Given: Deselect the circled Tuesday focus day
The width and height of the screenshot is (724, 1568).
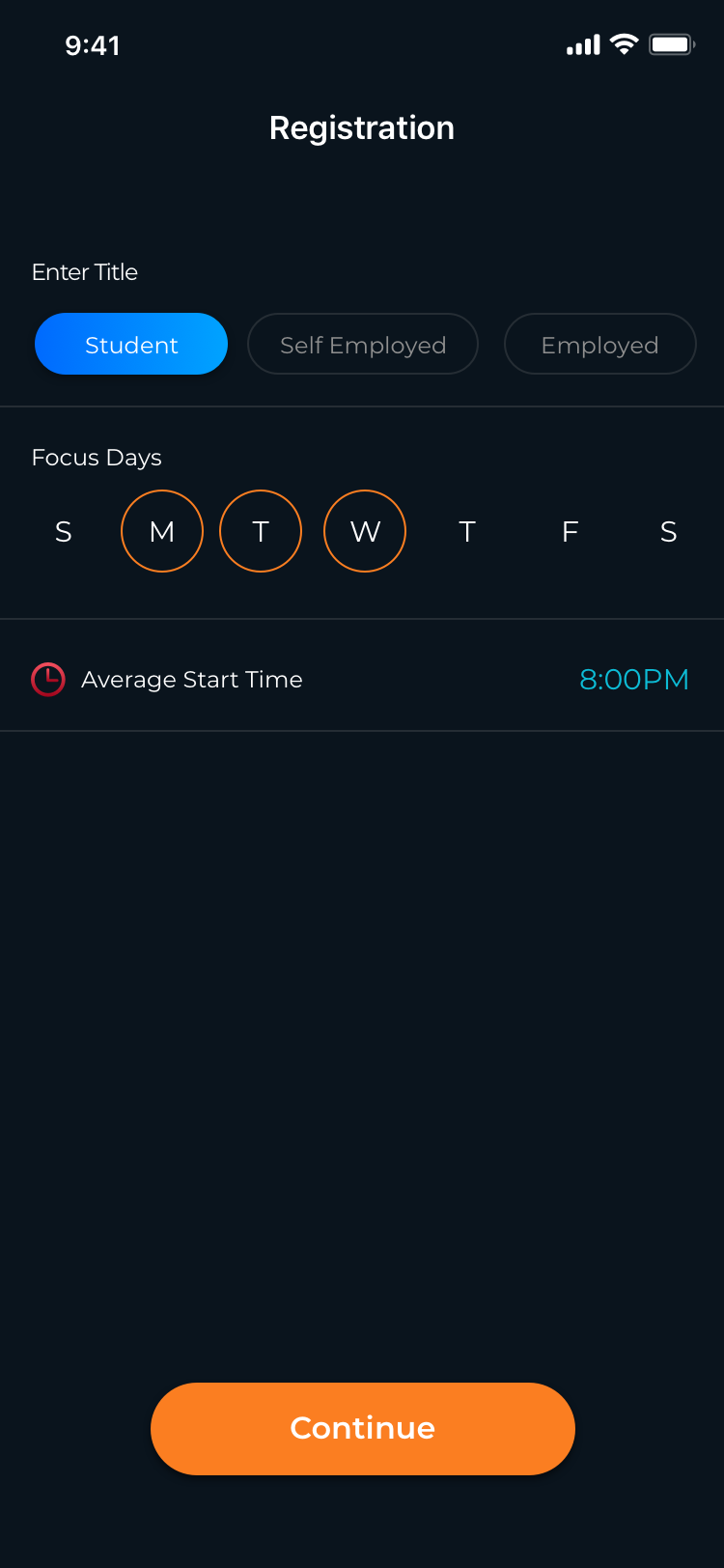Looking at the screenshot, I should (x=261, y=531).
